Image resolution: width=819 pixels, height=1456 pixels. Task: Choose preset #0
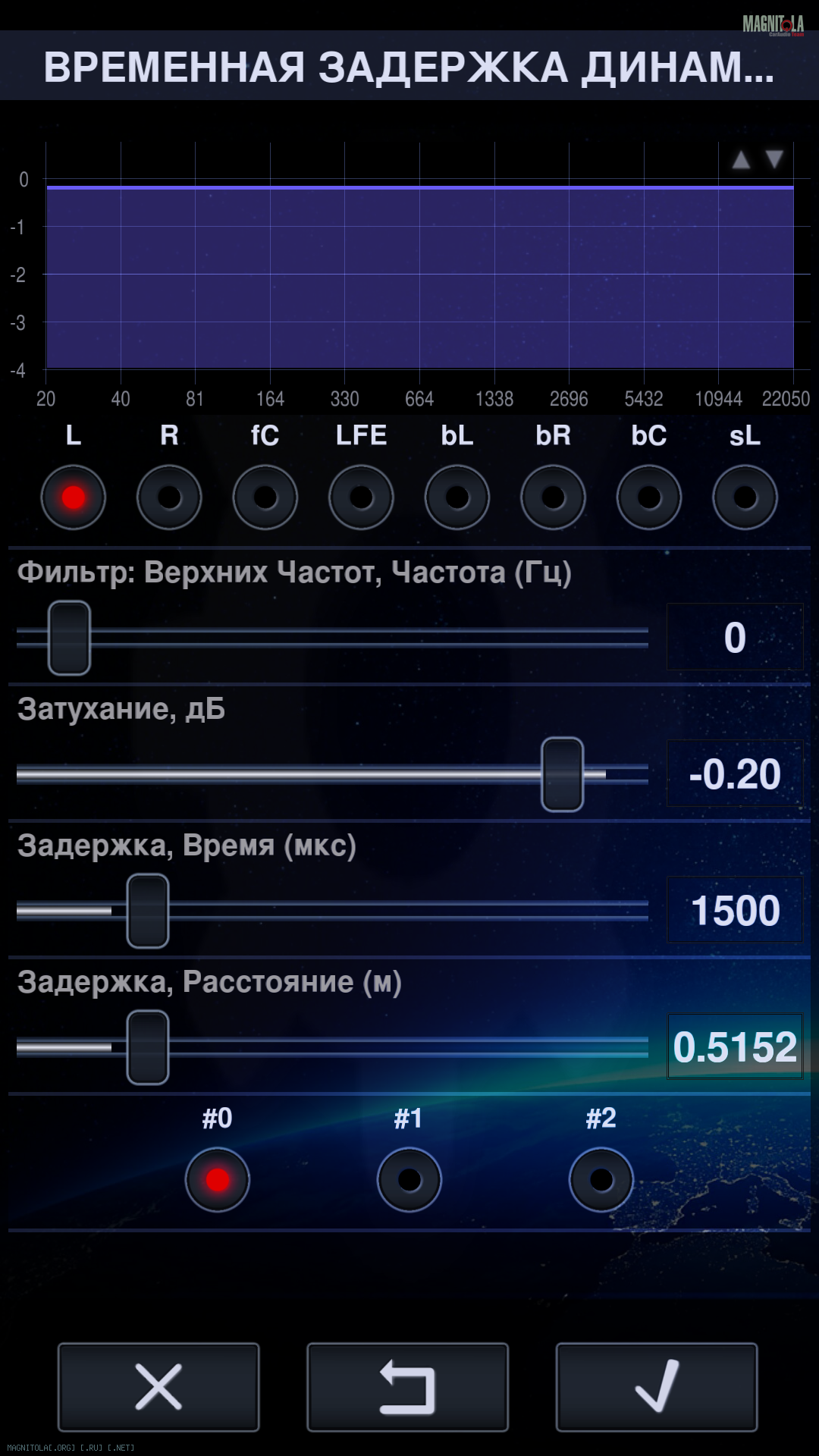218,1180
